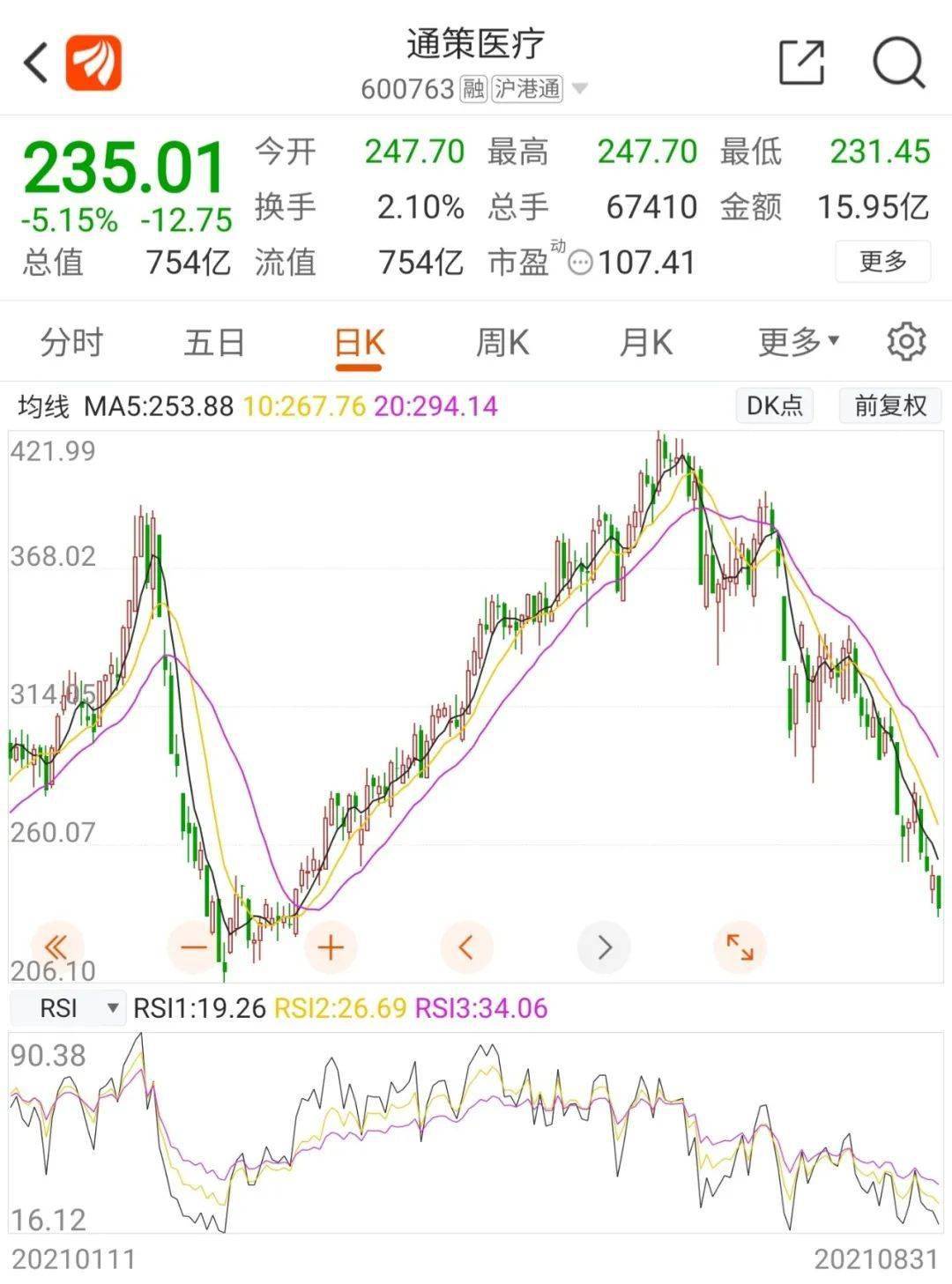
Task: Open the 更多 chart period dropdown
Action: tap(799, 342)
